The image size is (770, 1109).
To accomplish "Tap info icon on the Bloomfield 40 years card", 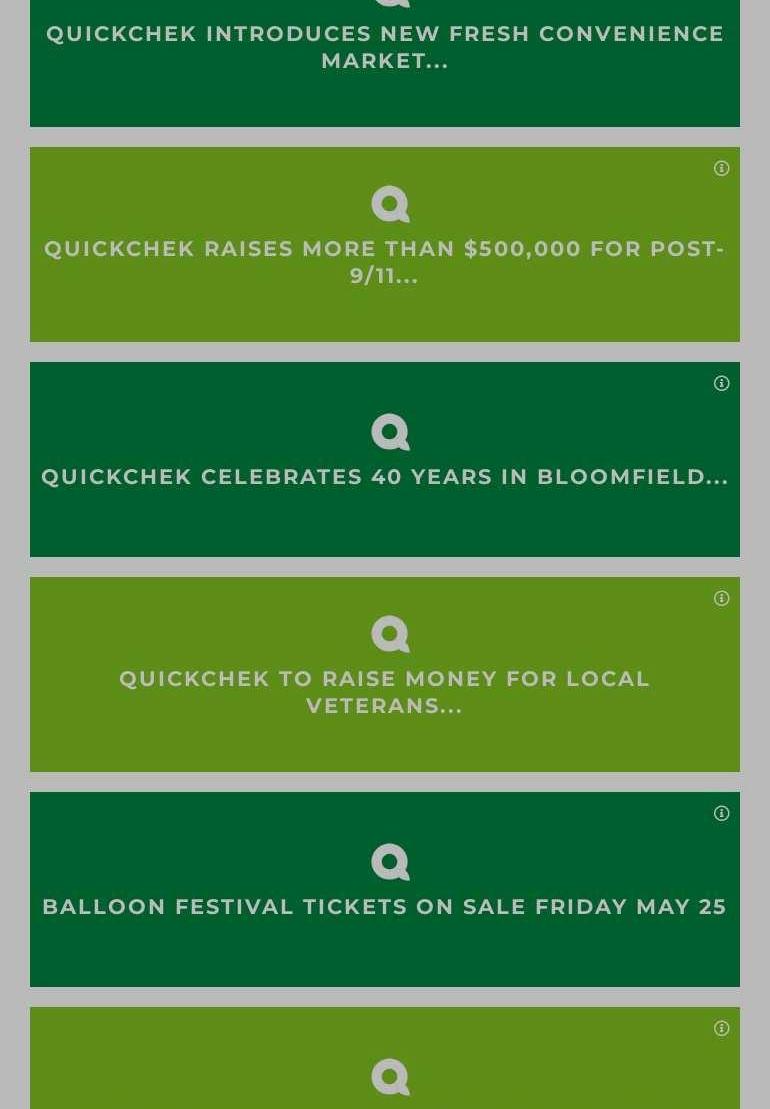I will [721, 384].
